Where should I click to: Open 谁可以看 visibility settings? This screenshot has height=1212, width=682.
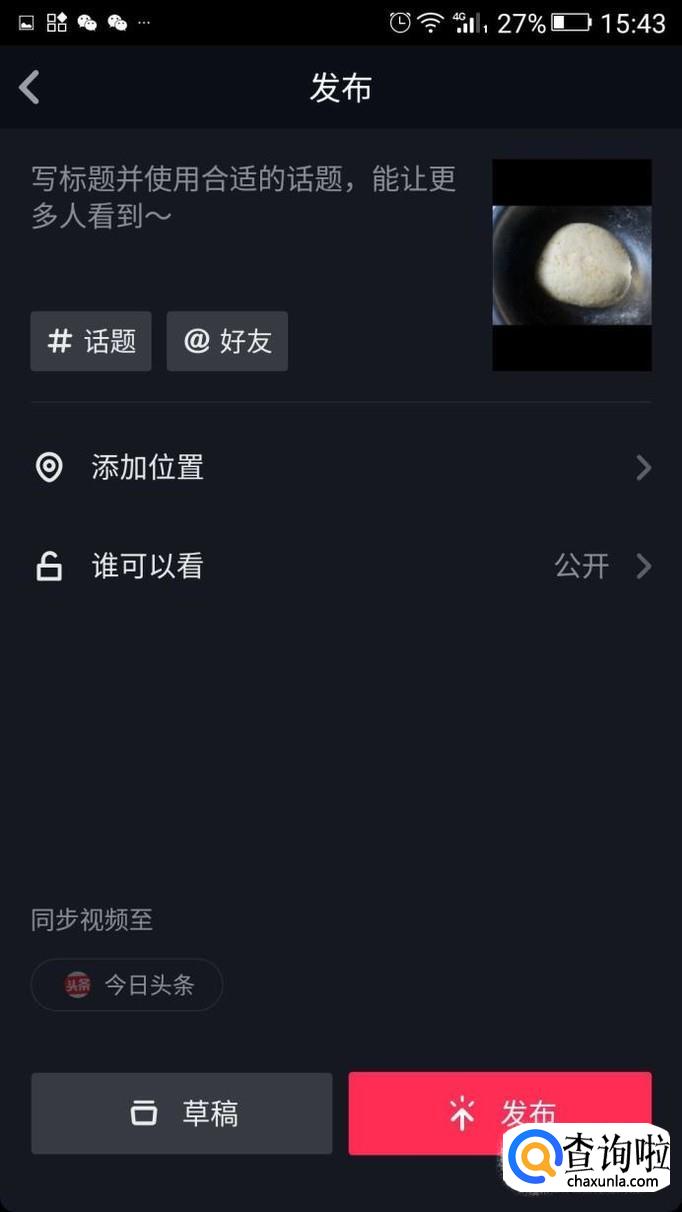pyautogui.click(x=340, y=566)
